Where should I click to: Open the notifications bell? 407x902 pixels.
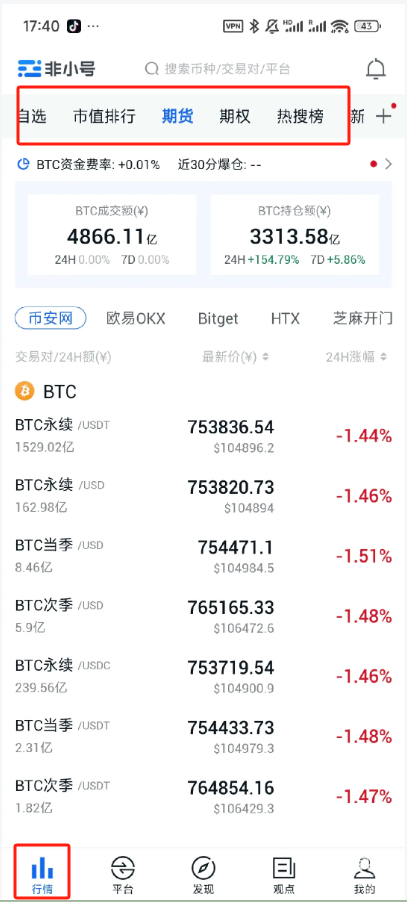click(x=376, y=70)
